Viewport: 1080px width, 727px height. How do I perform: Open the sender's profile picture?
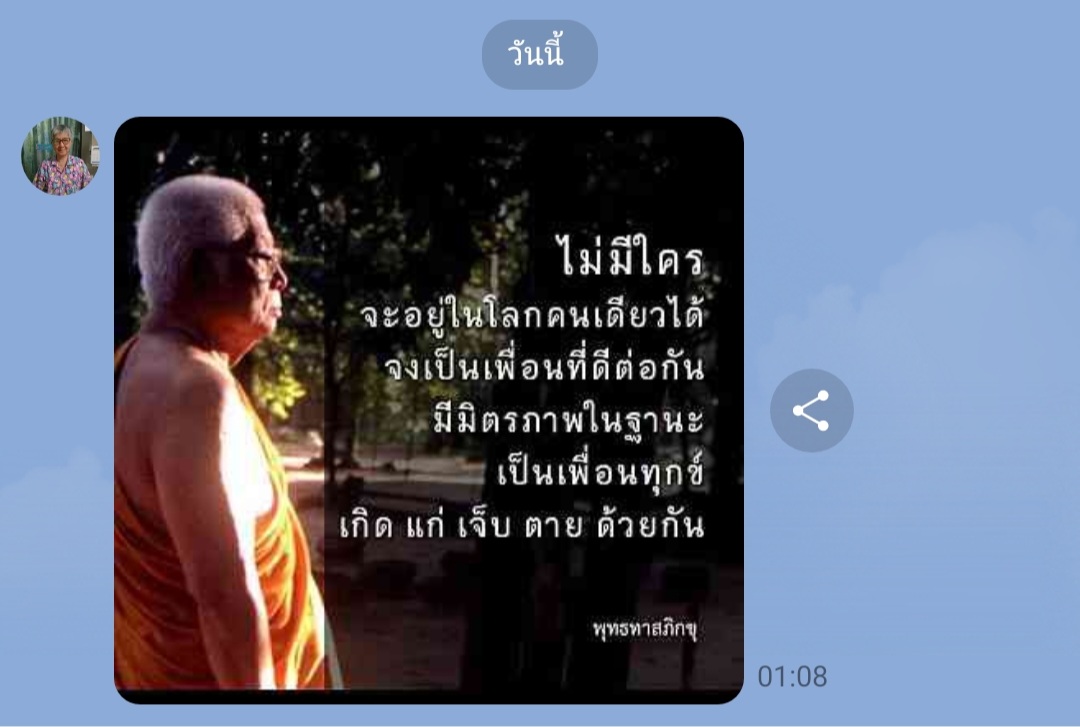pos(61,156)
